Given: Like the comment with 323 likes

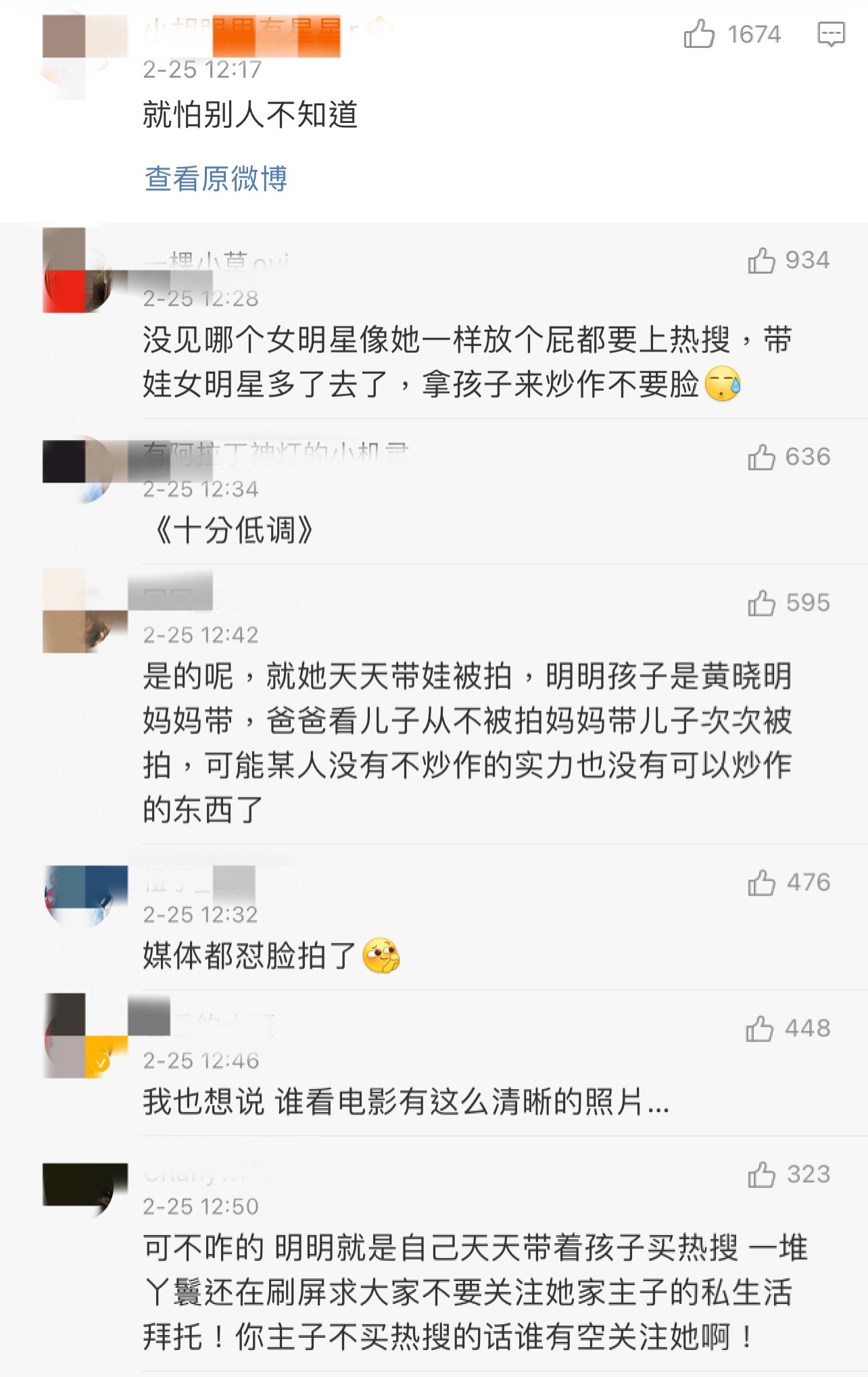Looking at the screenshot, I should [762, 1175].
